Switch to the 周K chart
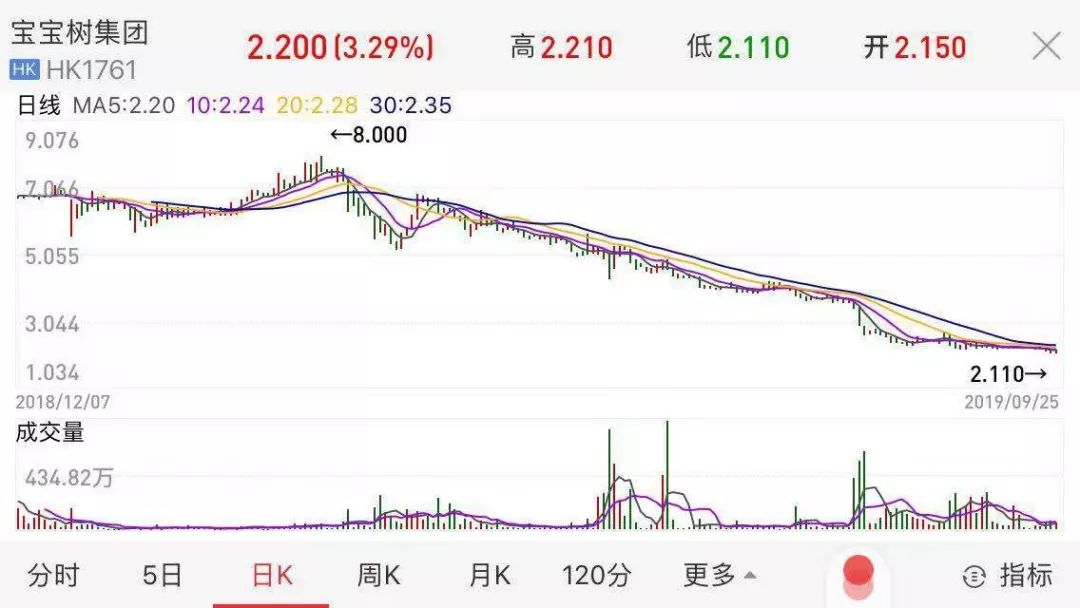1080x608 pixels. (x=379, y=575)
